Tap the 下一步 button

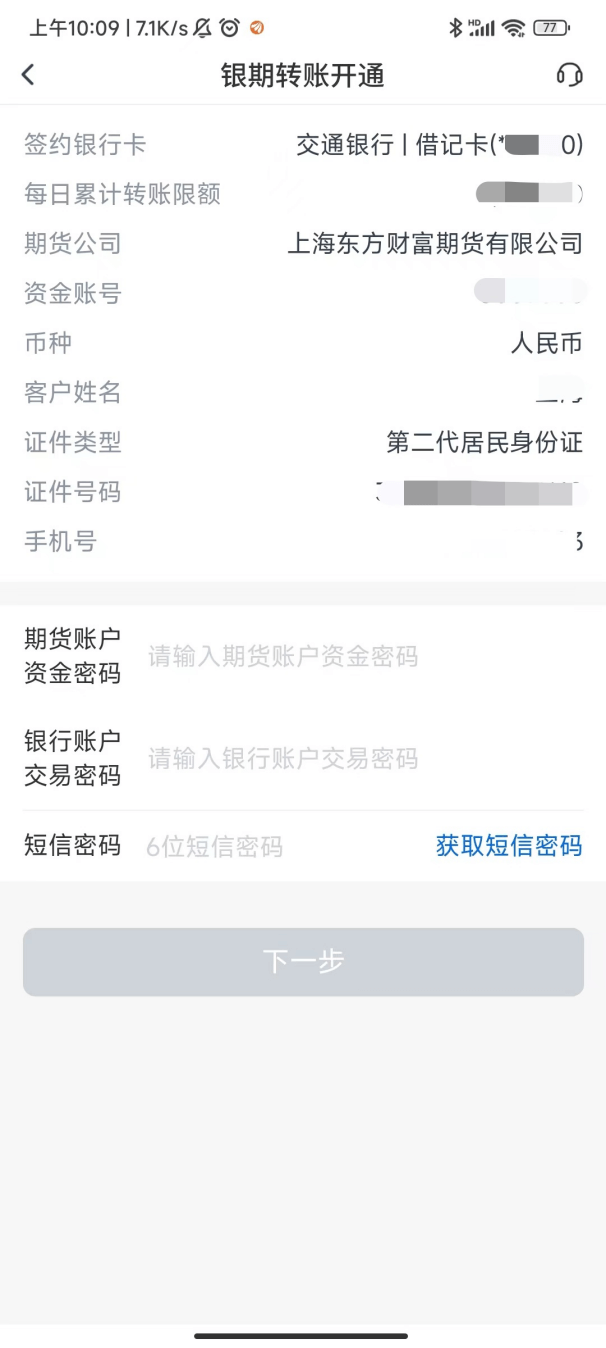click(303, 962)
